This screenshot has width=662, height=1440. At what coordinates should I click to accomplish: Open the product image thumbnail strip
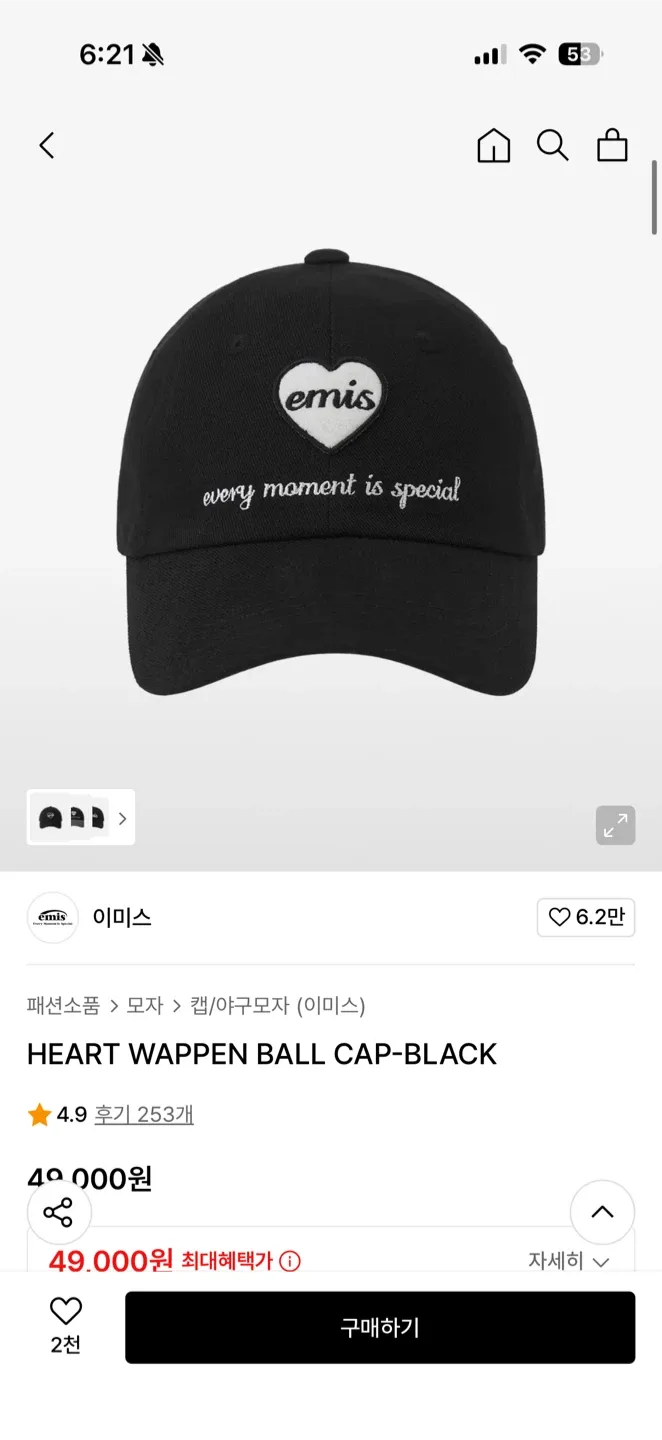click(81, 818)
